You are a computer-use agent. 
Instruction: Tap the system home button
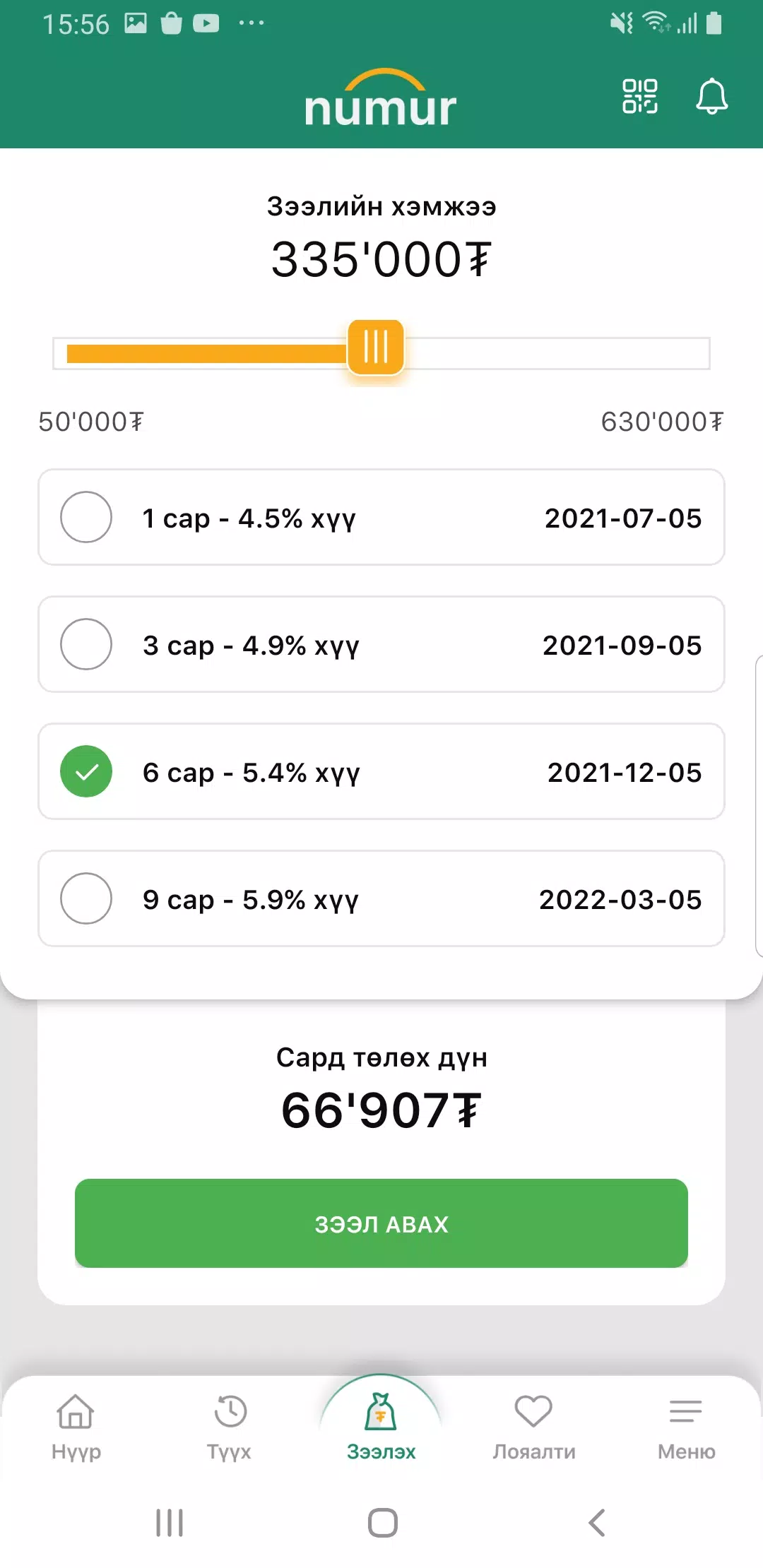pos(382,1523)
